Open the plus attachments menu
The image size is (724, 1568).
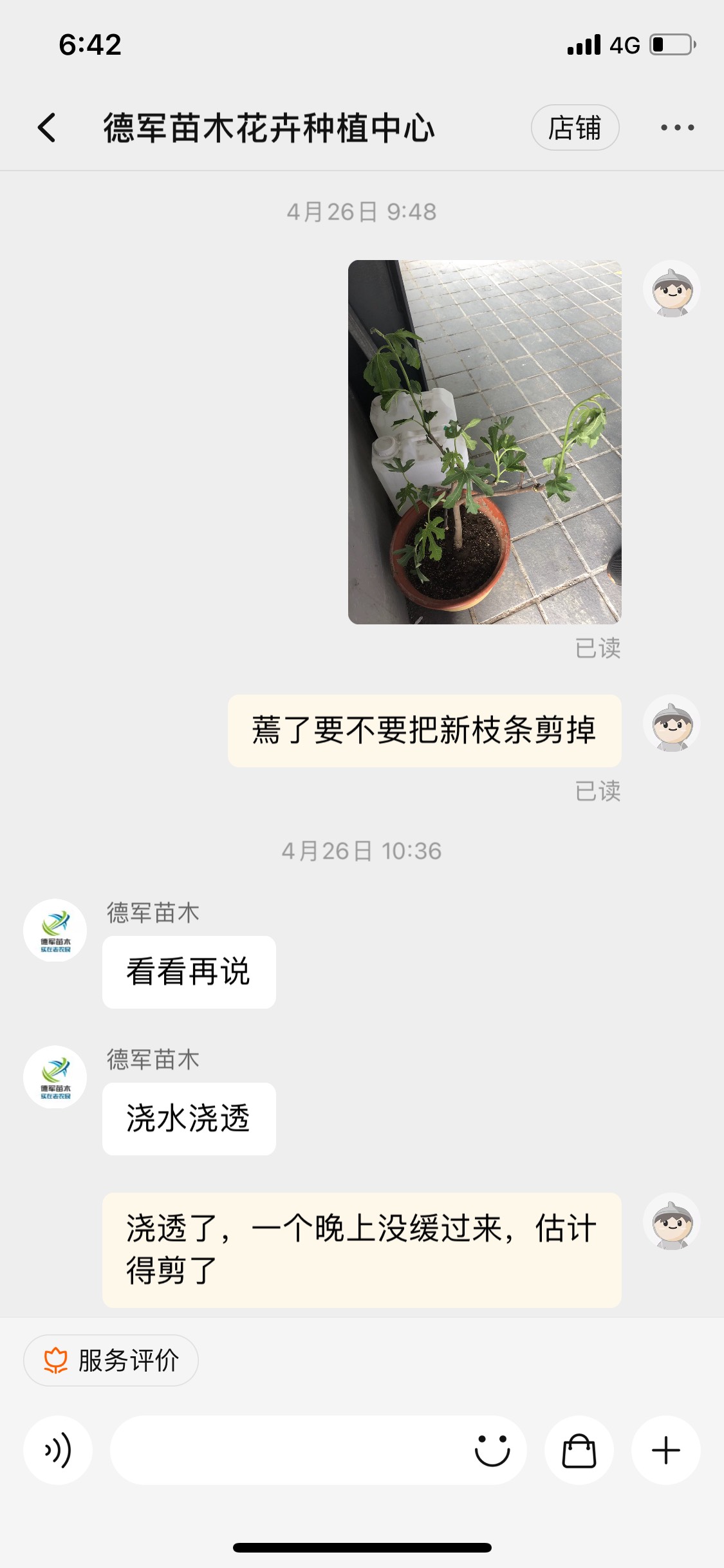coord(665,1451)
